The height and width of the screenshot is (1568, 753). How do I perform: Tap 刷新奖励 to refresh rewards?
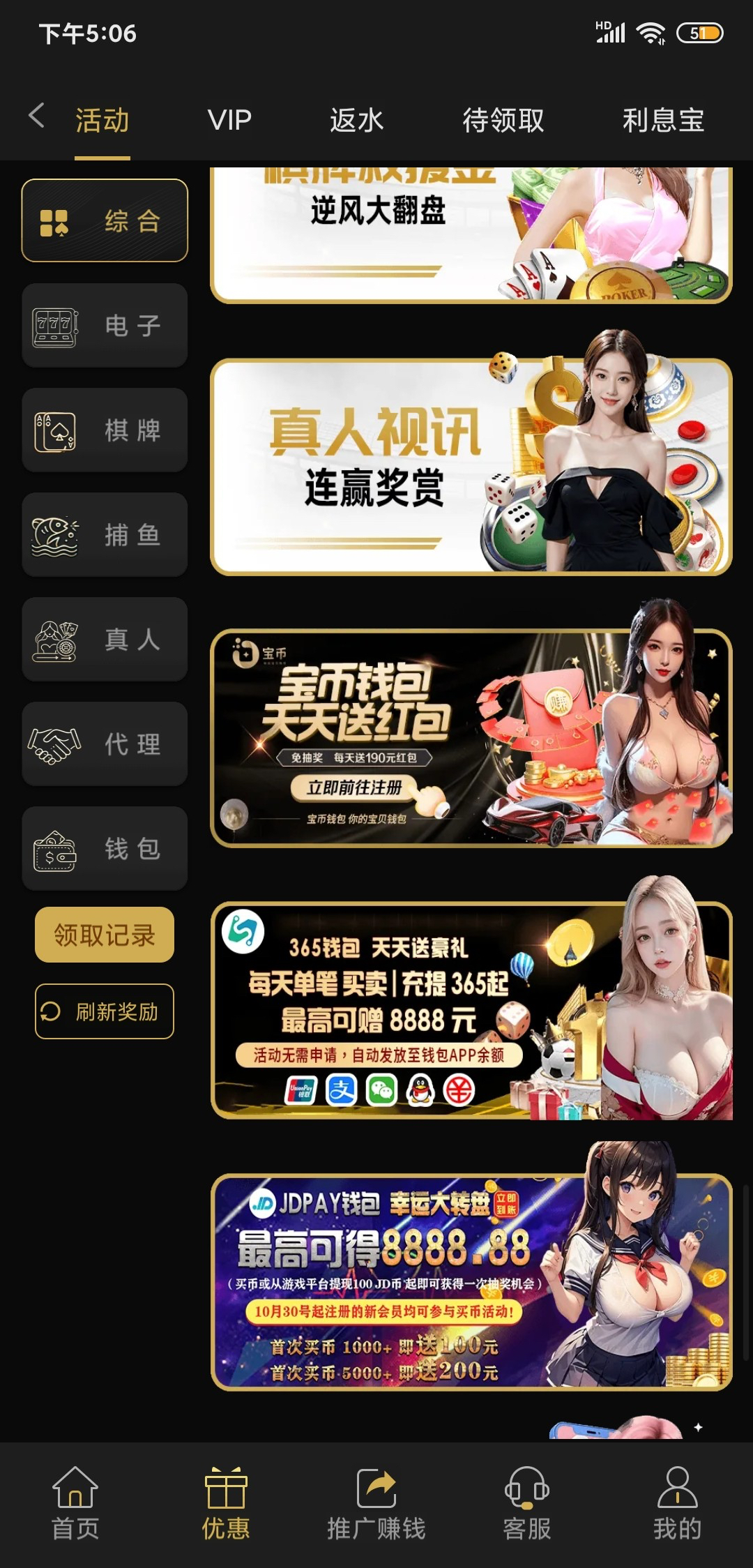pyautogui.click(x=105, y=1011)
